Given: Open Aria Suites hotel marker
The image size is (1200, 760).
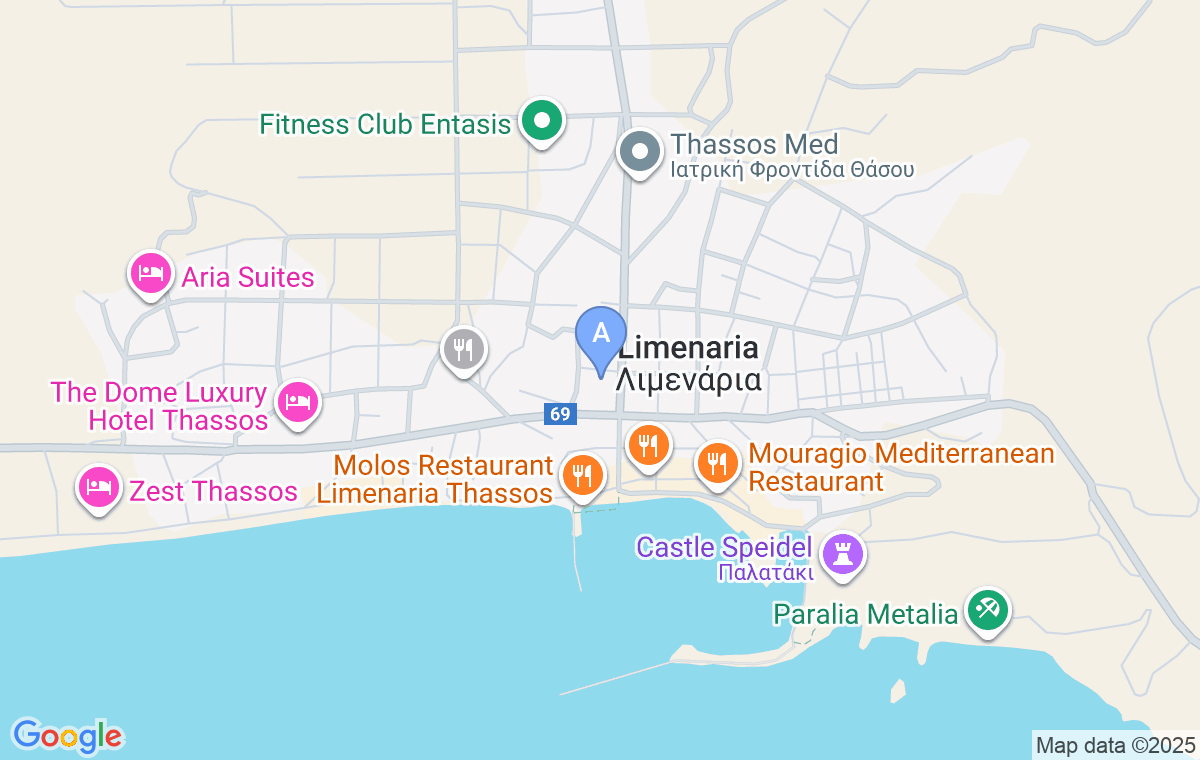Looking at the screenshot, I should pyautogui.click(x=151, y=272).
